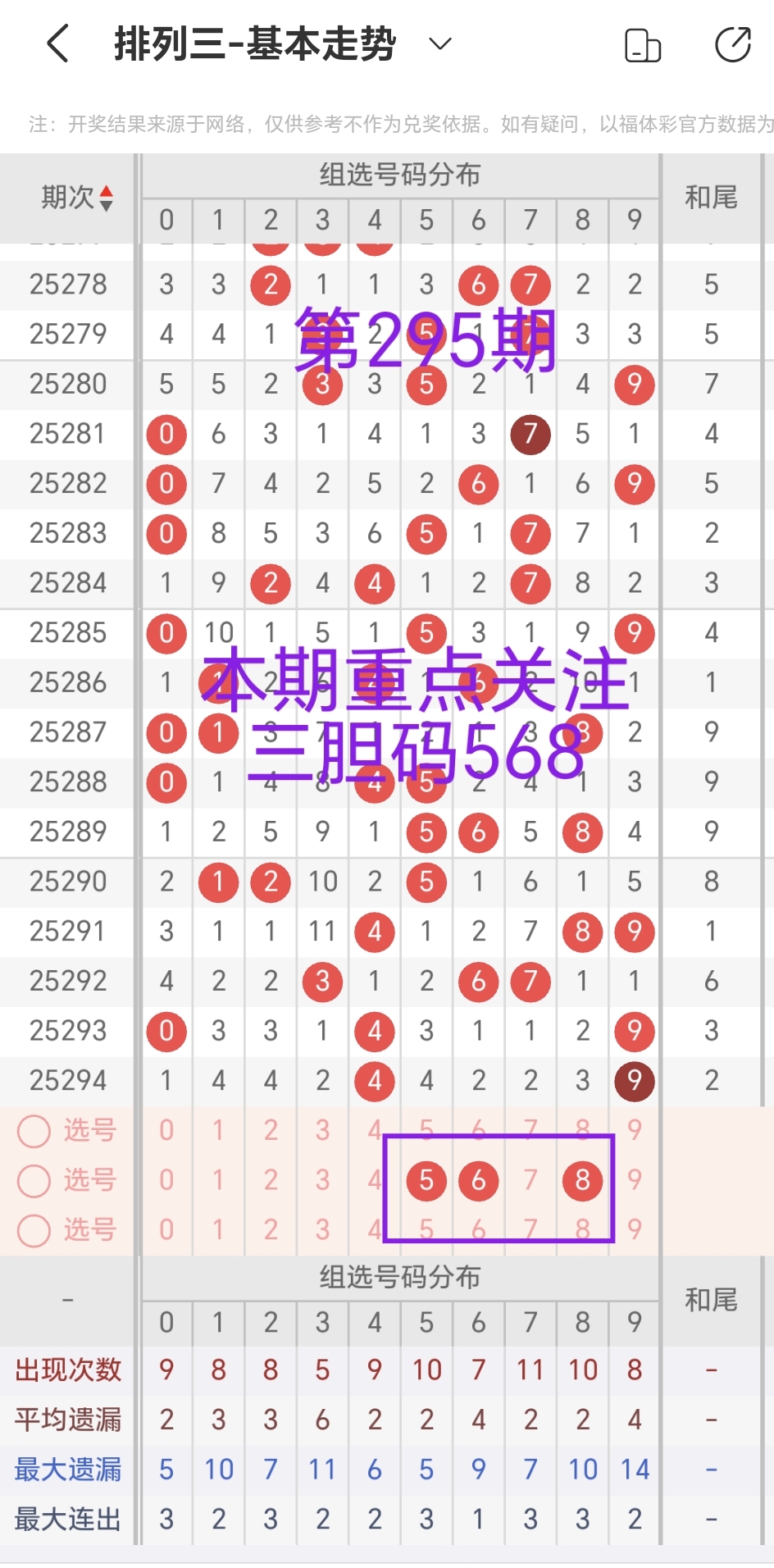This screenshot has width=774, height=1568.
Task: Tap the red ball 5 in row 25289
Action: click(x=426, y=832)
